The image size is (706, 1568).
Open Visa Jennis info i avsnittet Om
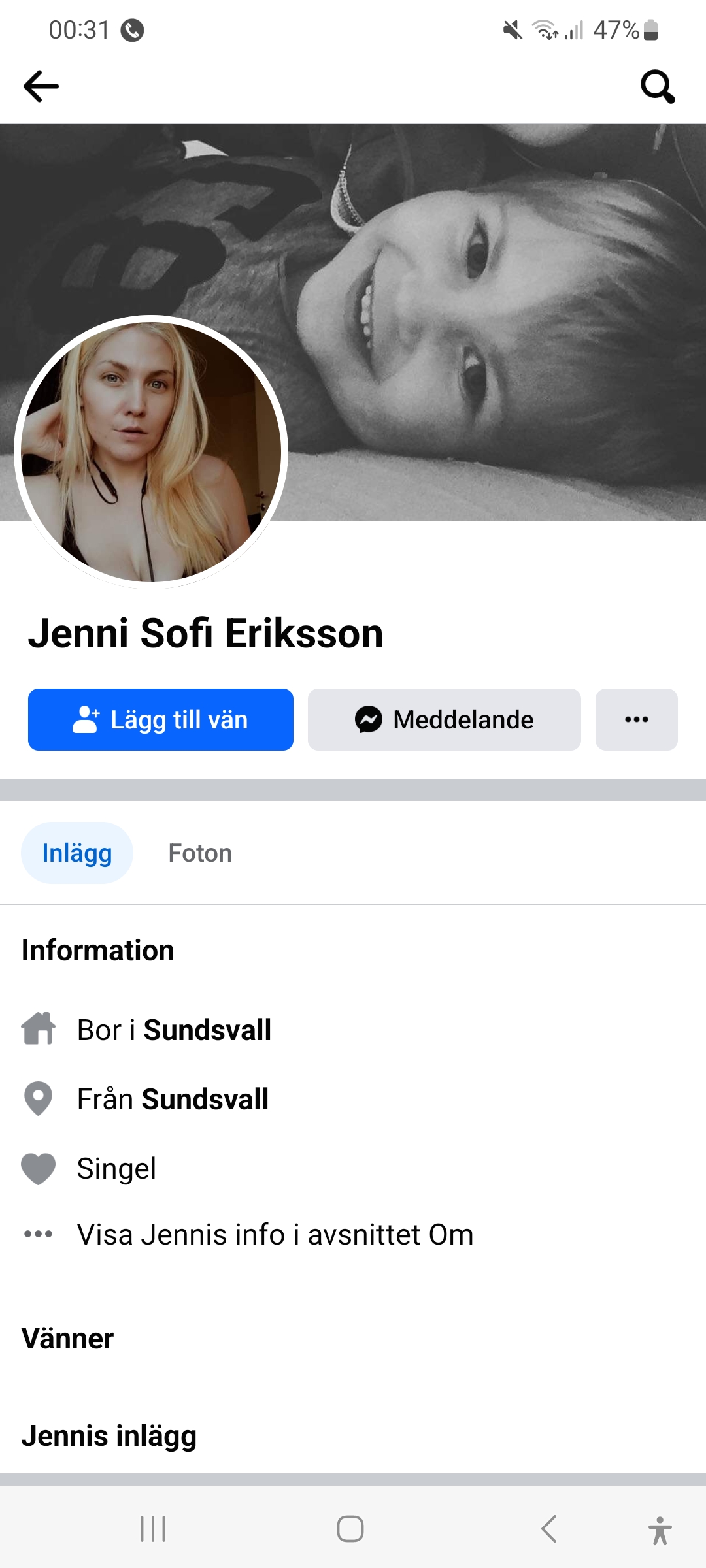(275, 1235)
